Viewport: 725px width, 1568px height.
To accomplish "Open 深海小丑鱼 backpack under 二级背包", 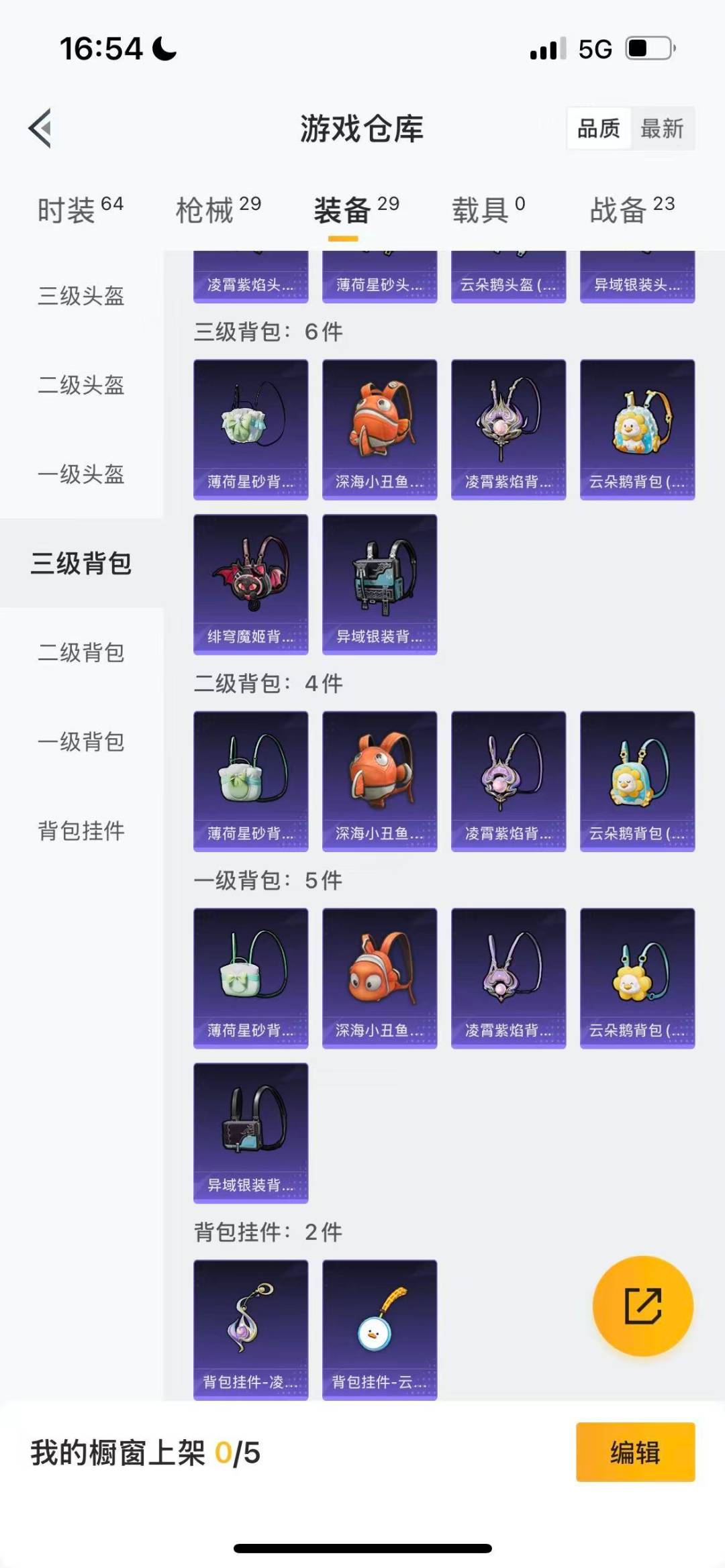I will click(x=379, y=781).
